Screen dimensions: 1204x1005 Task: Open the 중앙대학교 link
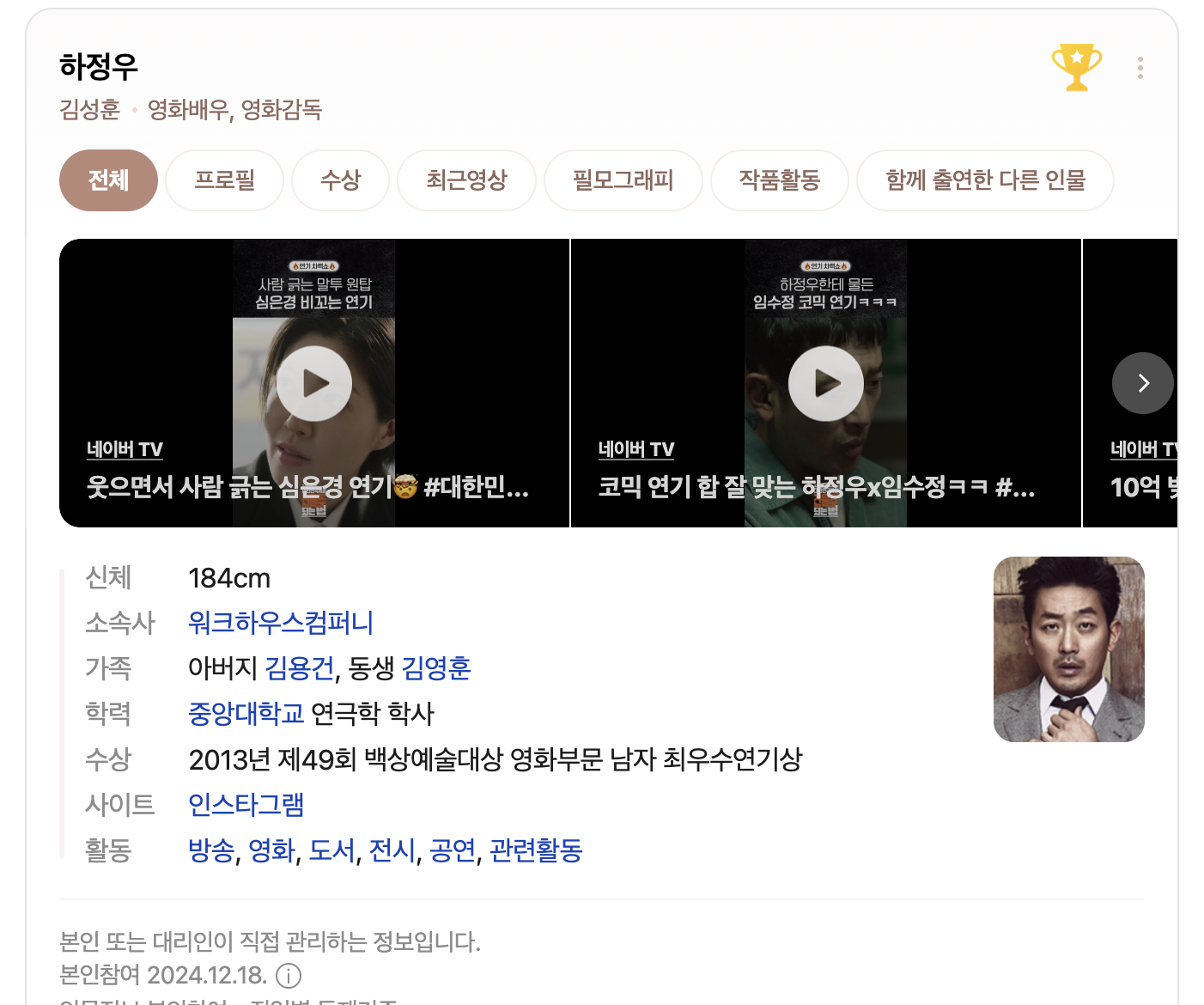(246, 714)
